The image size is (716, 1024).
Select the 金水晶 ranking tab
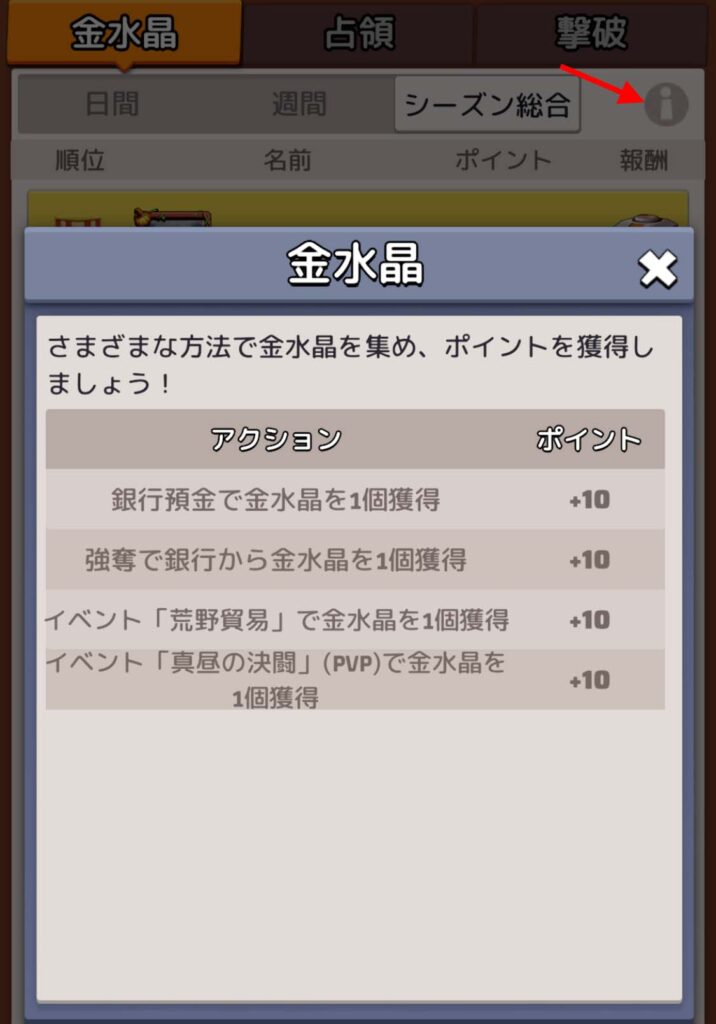(124, 35)
